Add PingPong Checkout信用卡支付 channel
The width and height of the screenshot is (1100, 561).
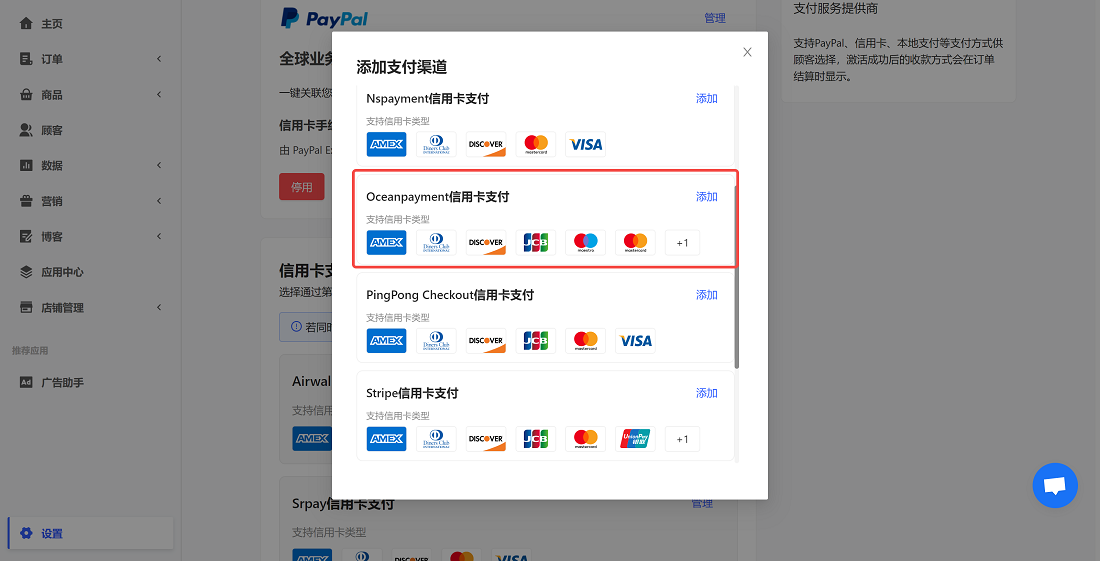click(x=706, y=294)
